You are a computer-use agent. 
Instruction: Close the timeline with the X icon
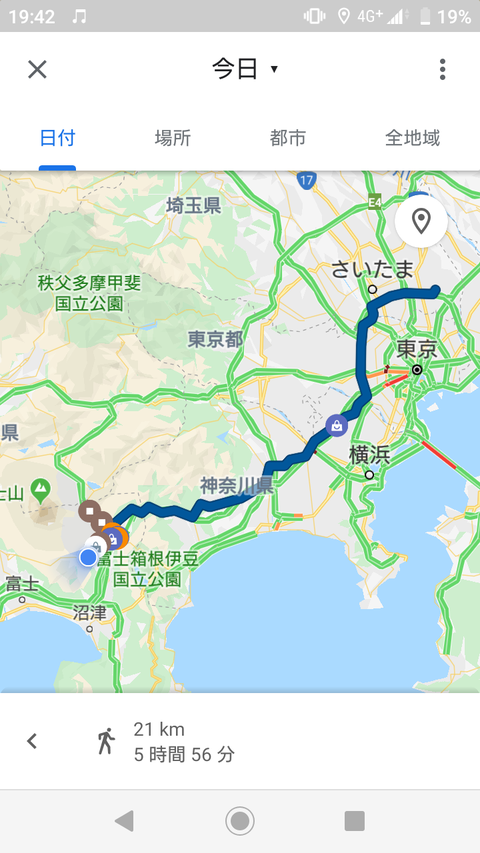point(37,70)
